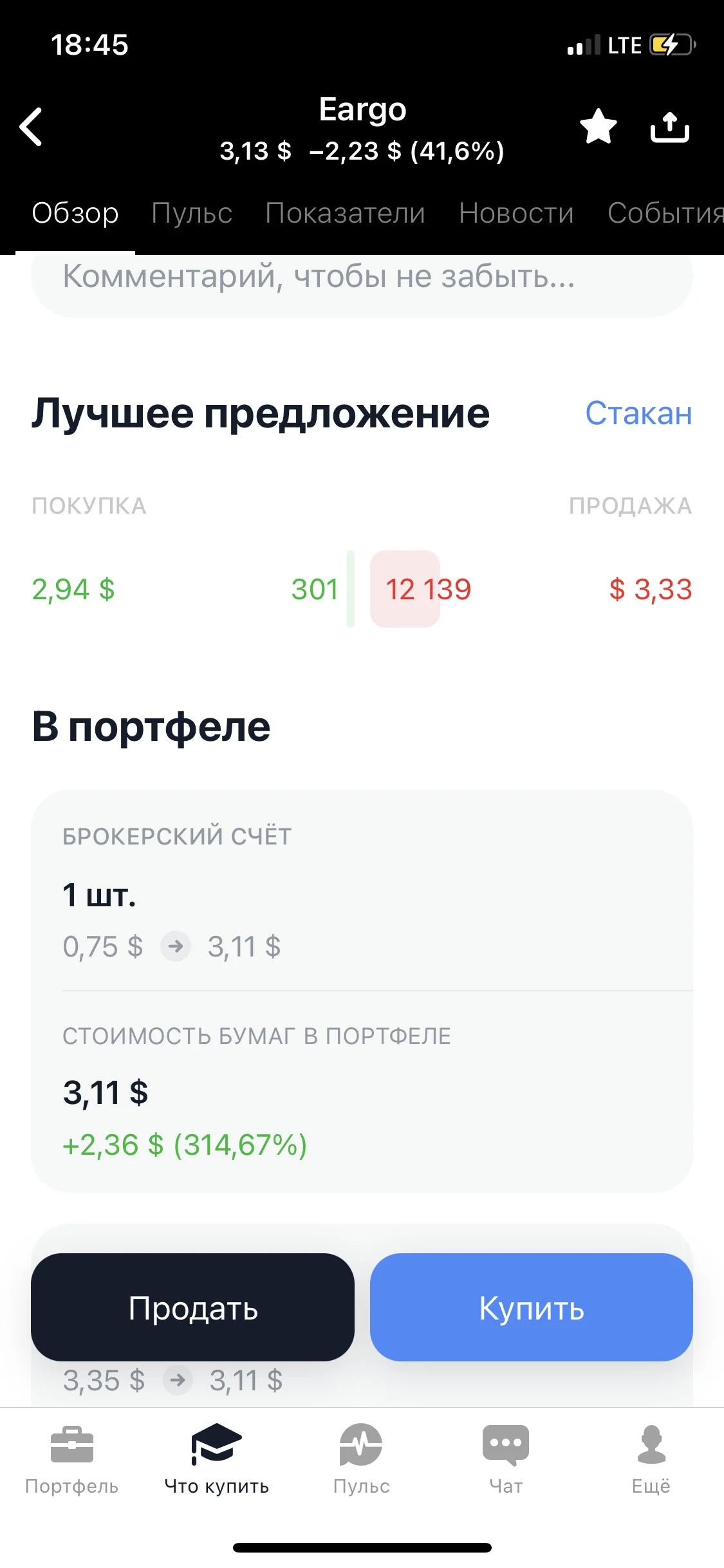The width and height of the screenshot is (724, 1568).
Task: Open the События tab
Action: pyautogui.click(x=665, y=213)
